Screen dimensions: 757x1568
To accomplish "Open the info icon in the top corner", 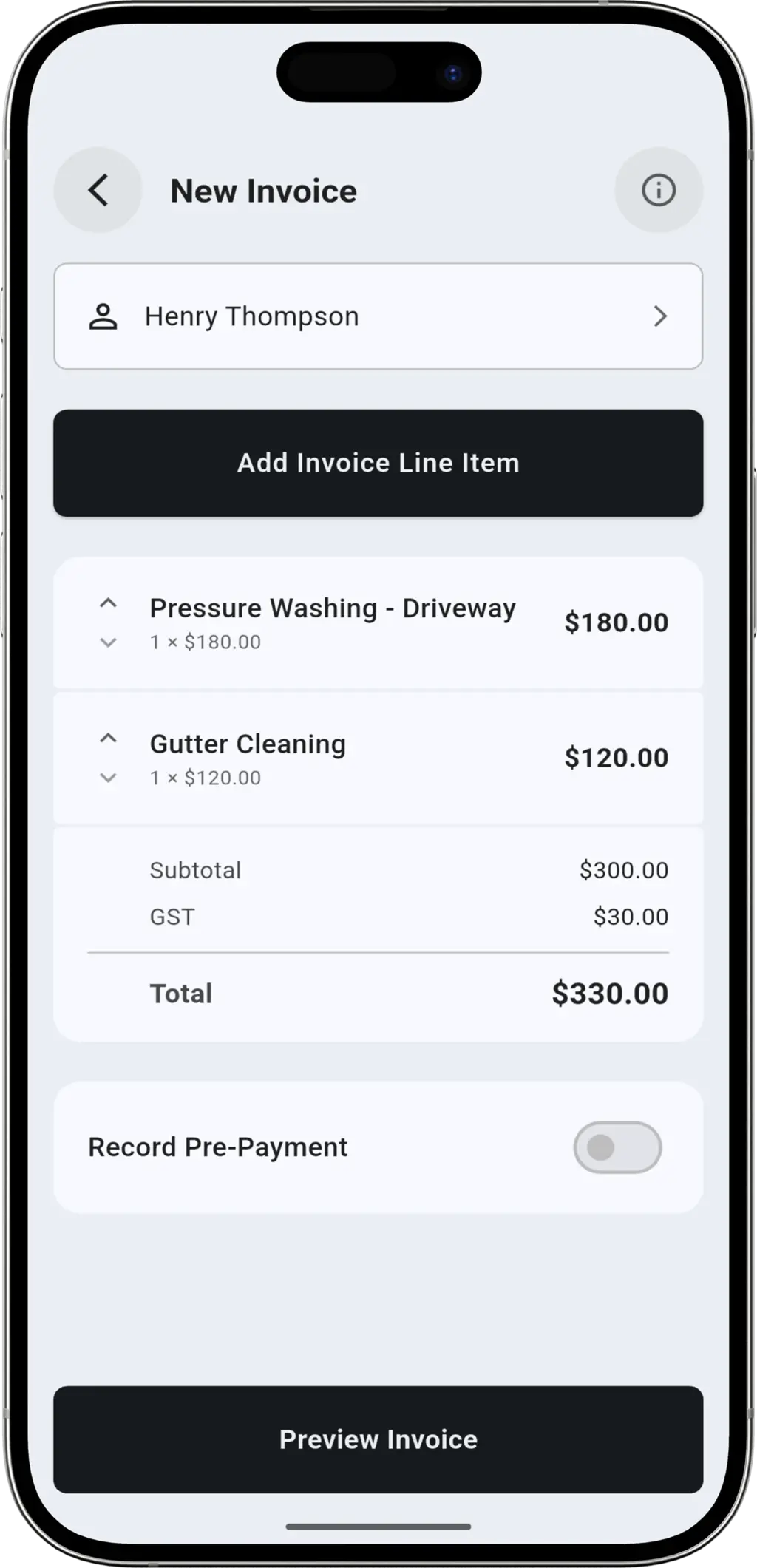I will click(657, 190).
